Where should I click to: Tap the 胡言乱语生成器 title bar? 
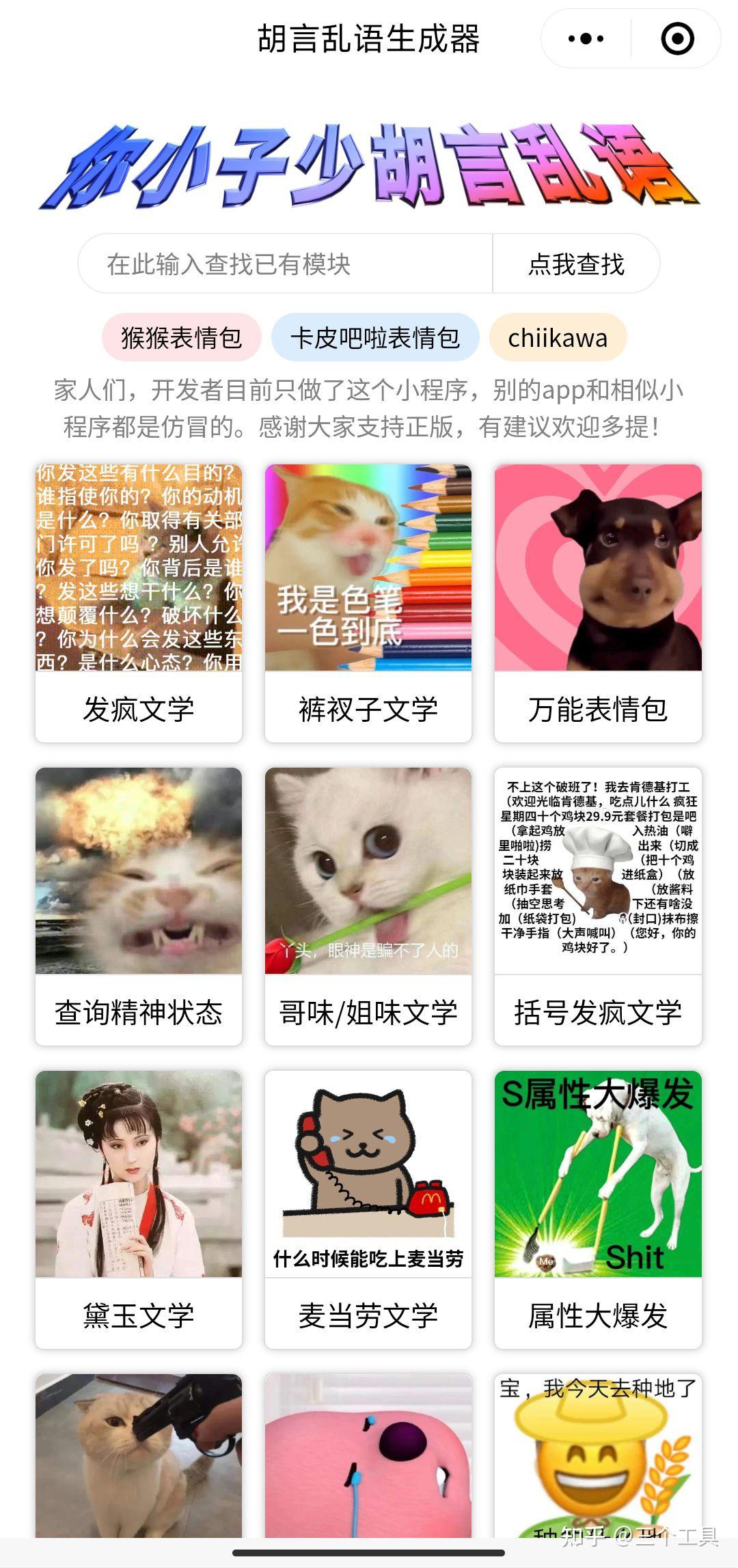(x=369, y=39)
